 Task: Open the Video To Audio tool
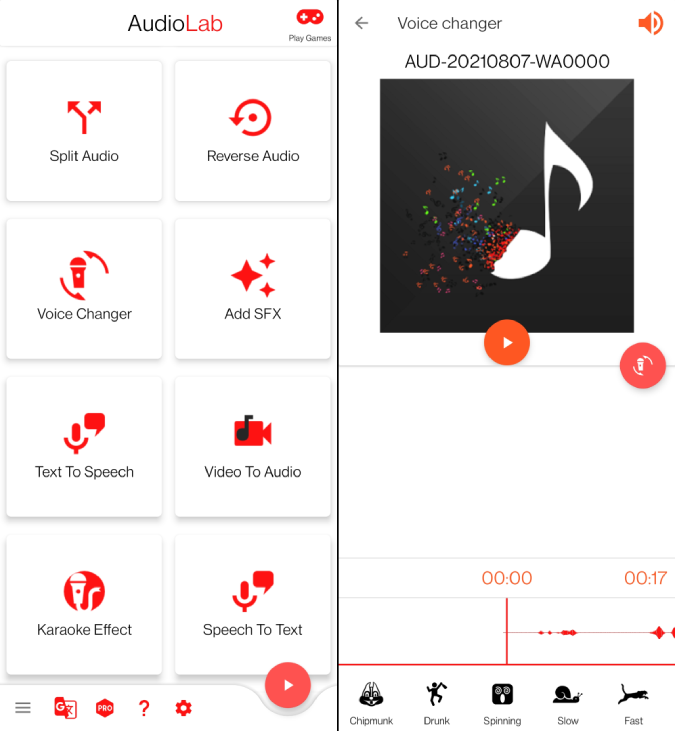pos(252,447)
